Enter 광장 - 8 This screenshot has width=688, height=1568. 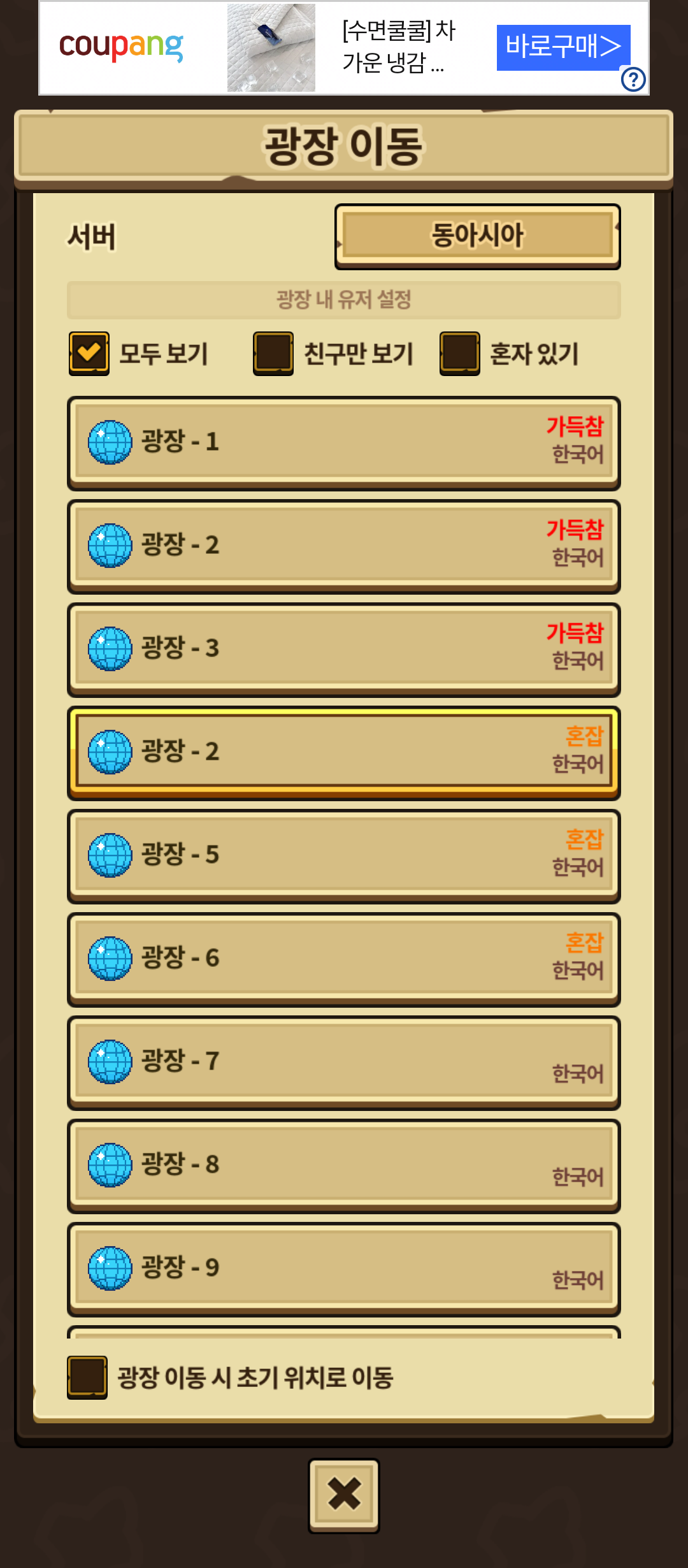[x=344, y=1165]
